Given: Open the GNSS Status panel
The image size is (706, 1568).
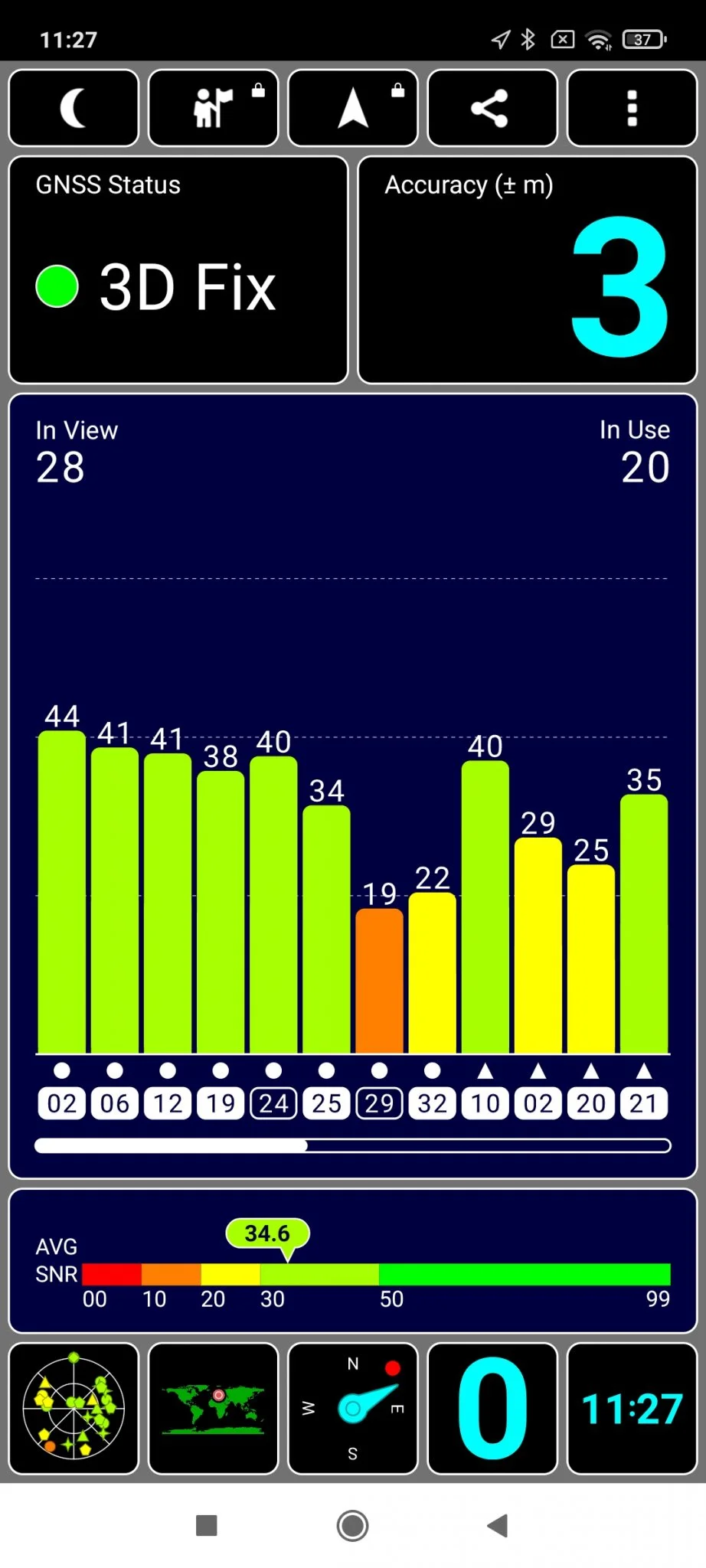Looking at the screenshot, I should tap(178, 269).
